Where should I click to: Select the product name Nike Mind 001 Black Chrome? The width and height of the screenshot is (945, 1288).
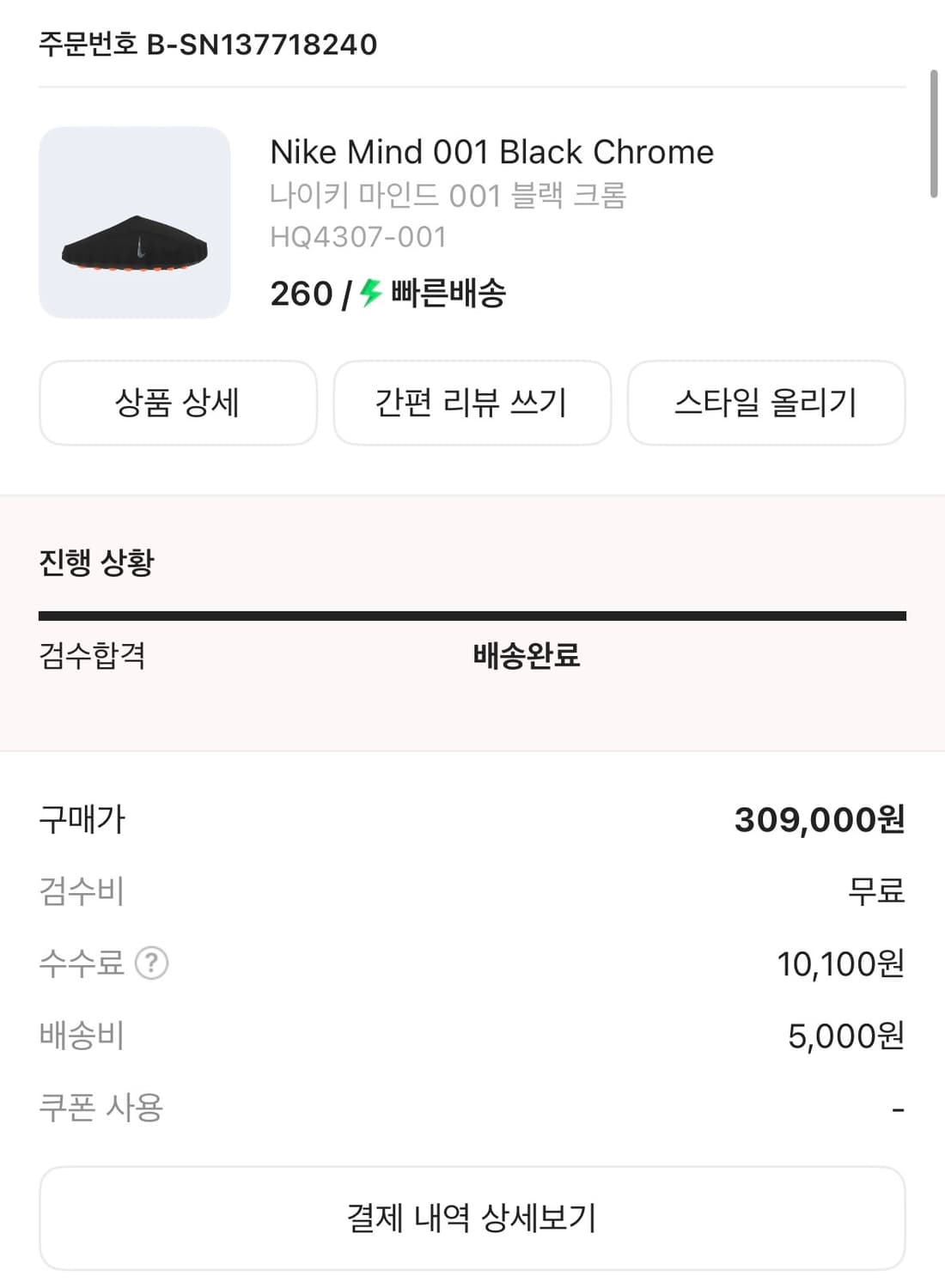point(491,152)
